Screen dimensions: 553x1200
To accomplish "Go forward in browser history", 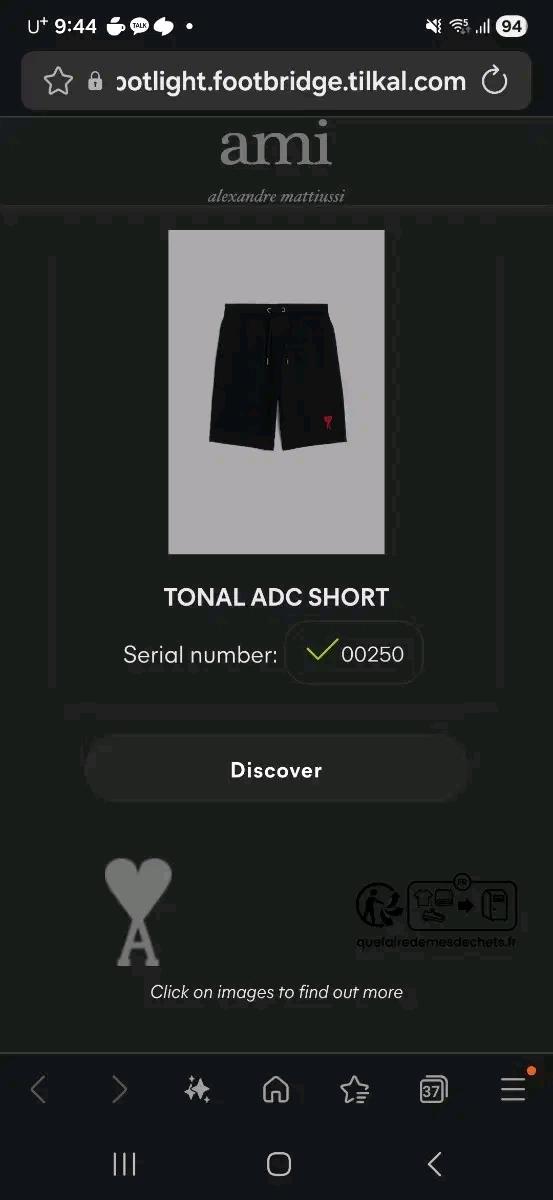I will click(119, 1089).
